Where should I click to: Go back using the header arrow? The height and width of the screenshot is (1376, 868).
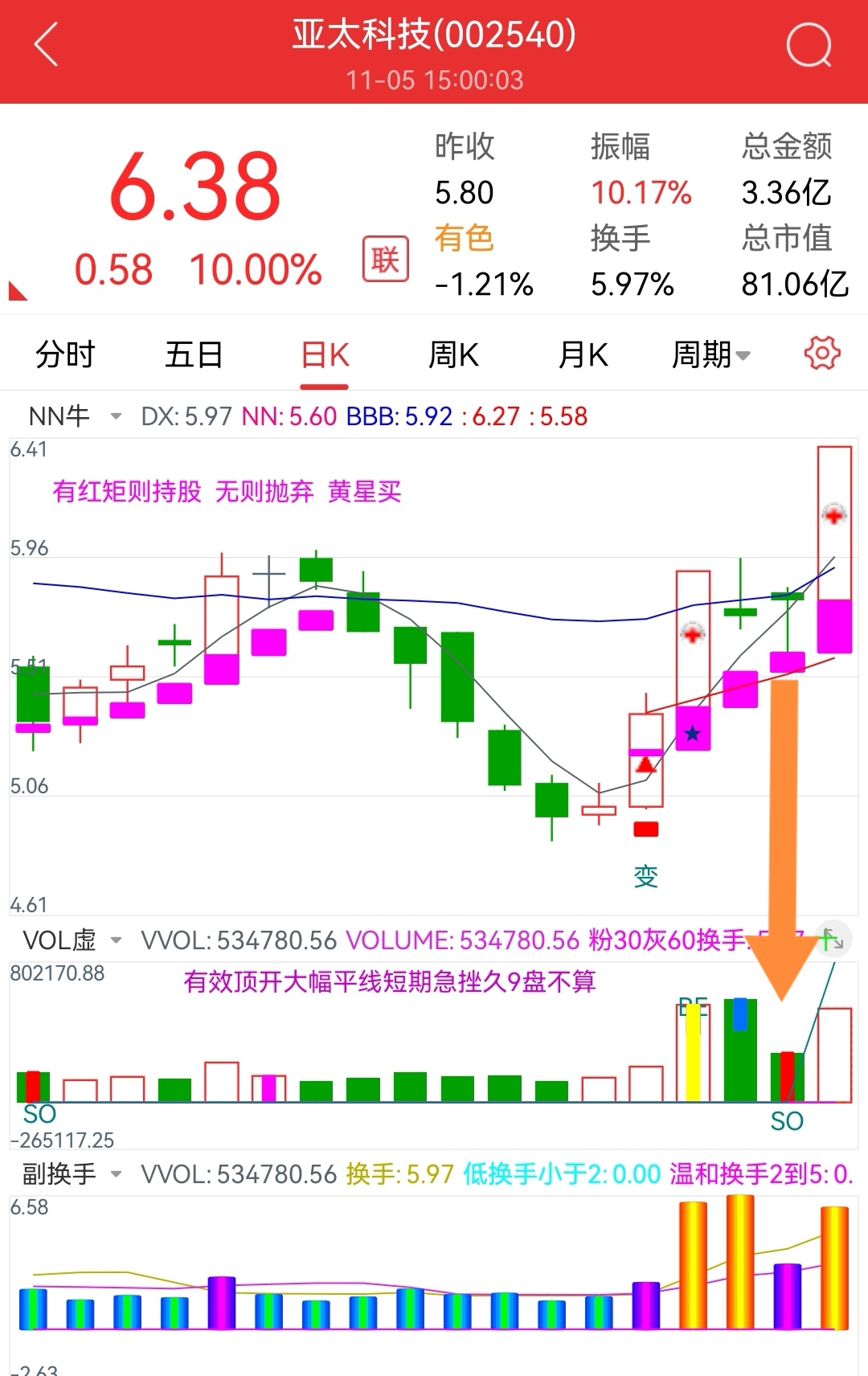coord(47,45)
